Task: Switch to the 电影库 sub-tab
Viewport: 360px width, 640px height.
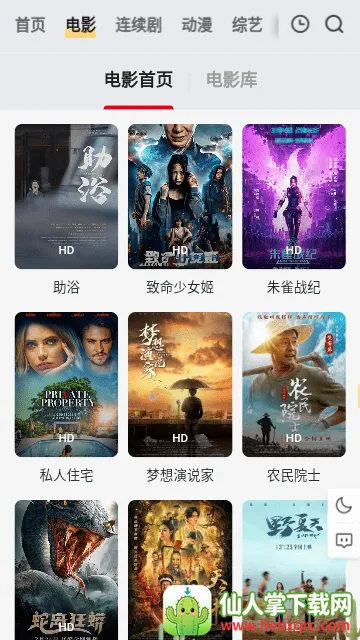Action: point(232,79)
